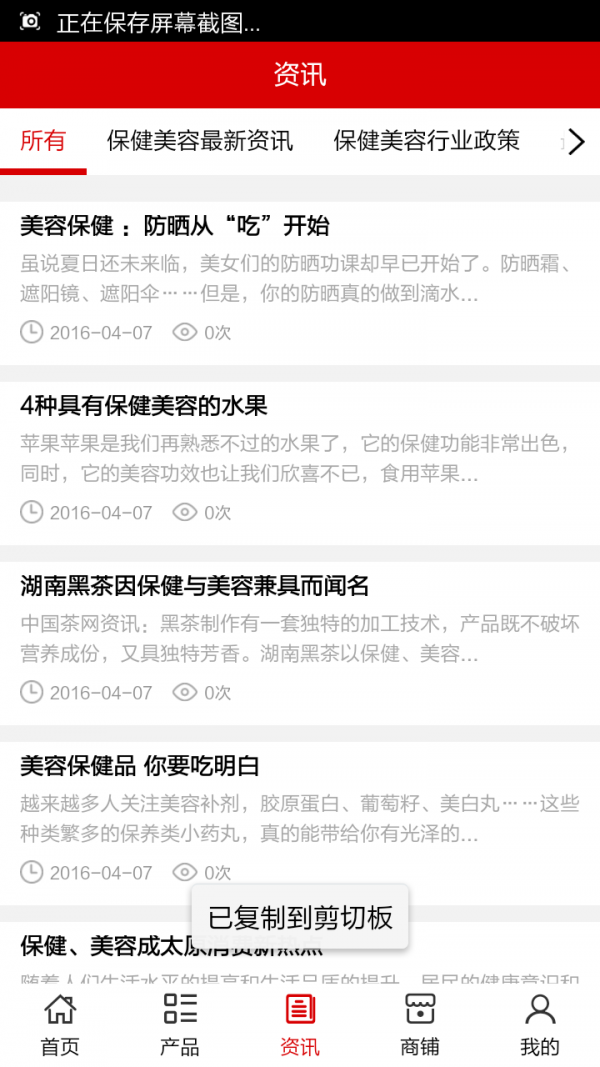The image size is (600, 1067).
Task: Open article 4种具有保健美容的水果
Action: [x=144, y=406]
